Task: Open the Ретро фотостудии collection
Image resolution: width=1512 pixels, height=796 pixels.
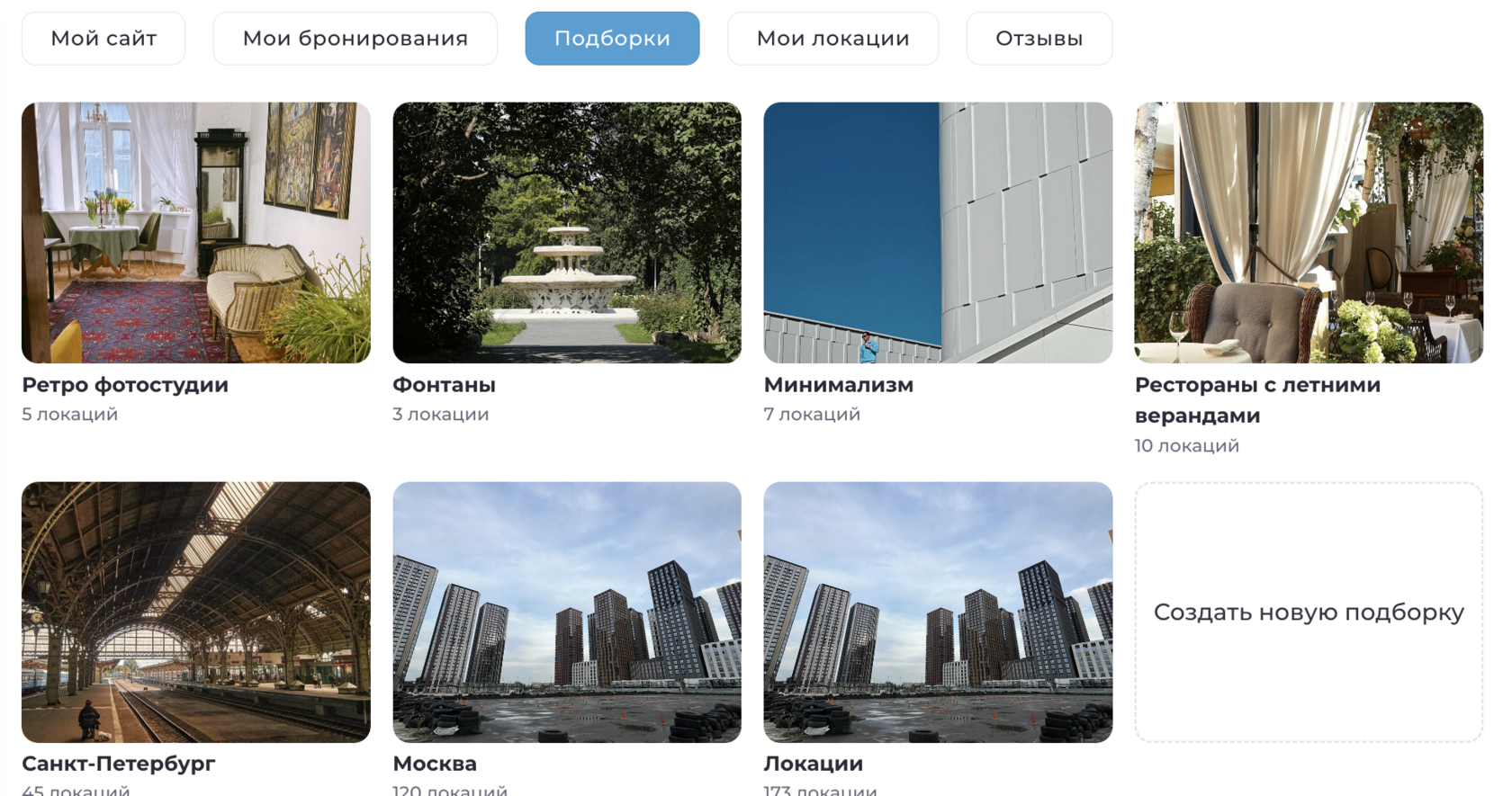Action: tap(196, 233)
